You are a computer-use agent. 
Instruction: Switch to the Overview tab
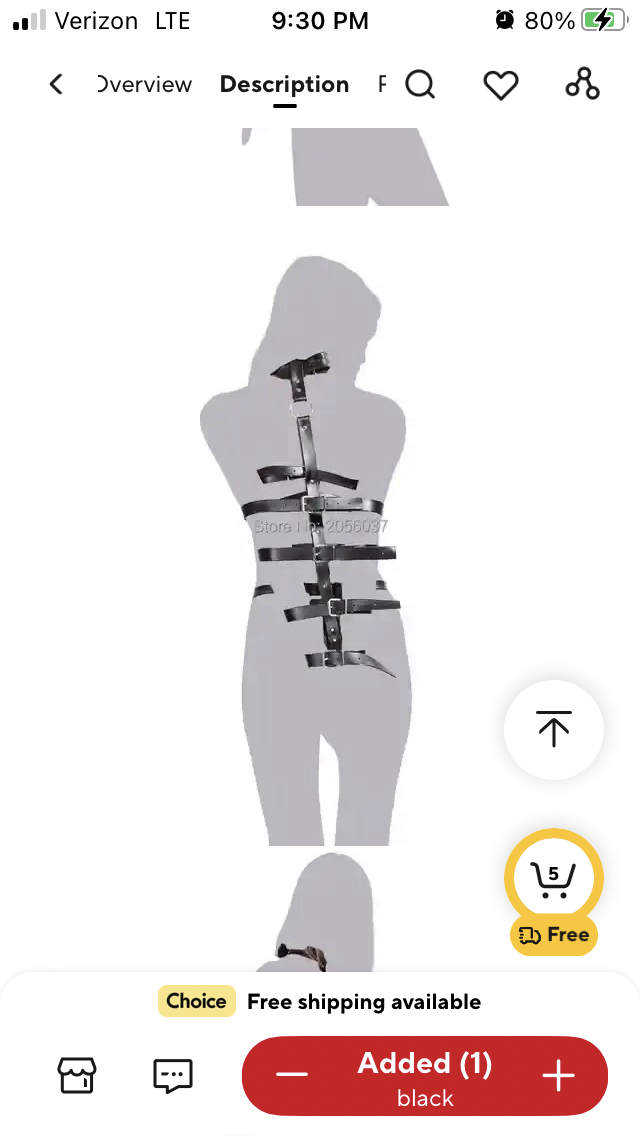click(144, 85)
